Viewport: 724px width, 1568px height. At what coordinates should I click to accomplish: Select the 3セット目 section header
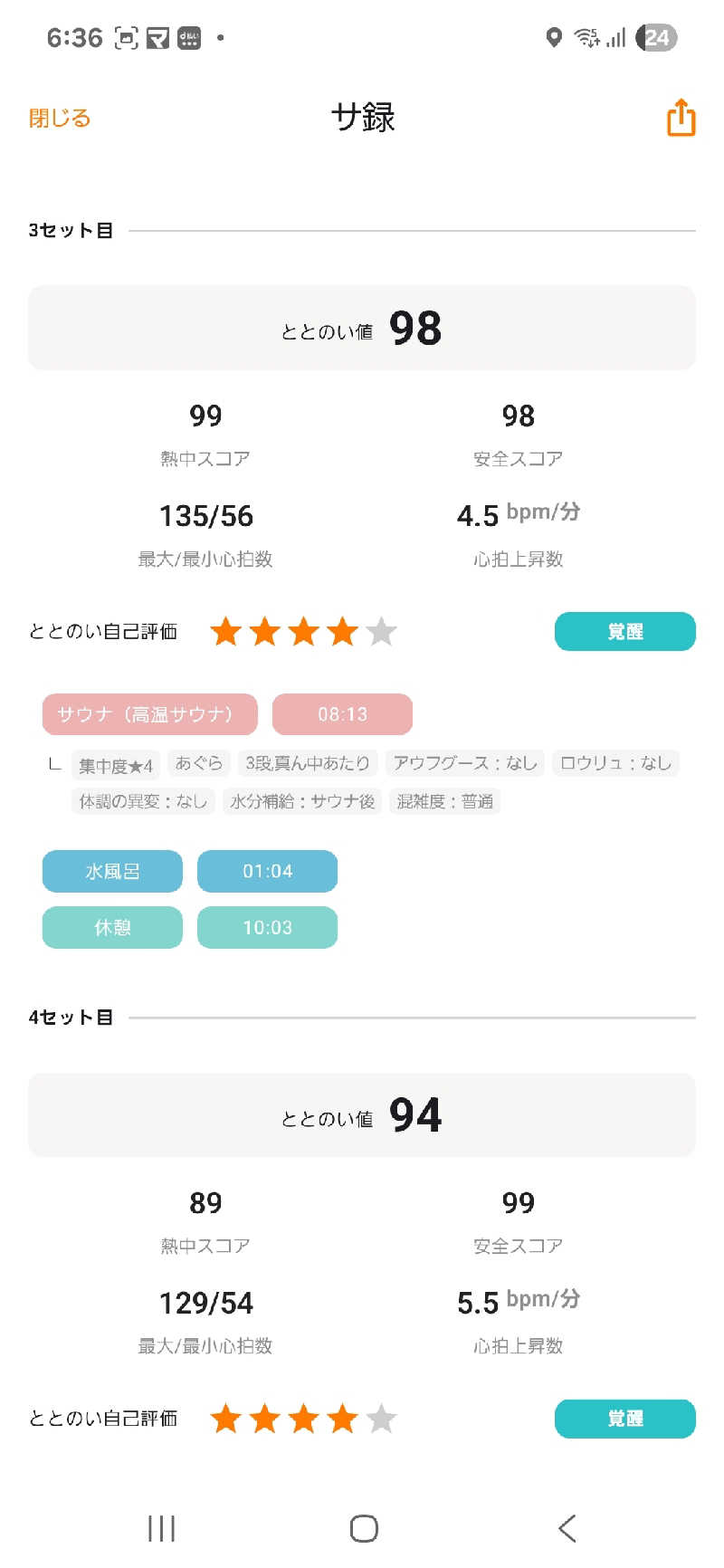coord(70,230)
